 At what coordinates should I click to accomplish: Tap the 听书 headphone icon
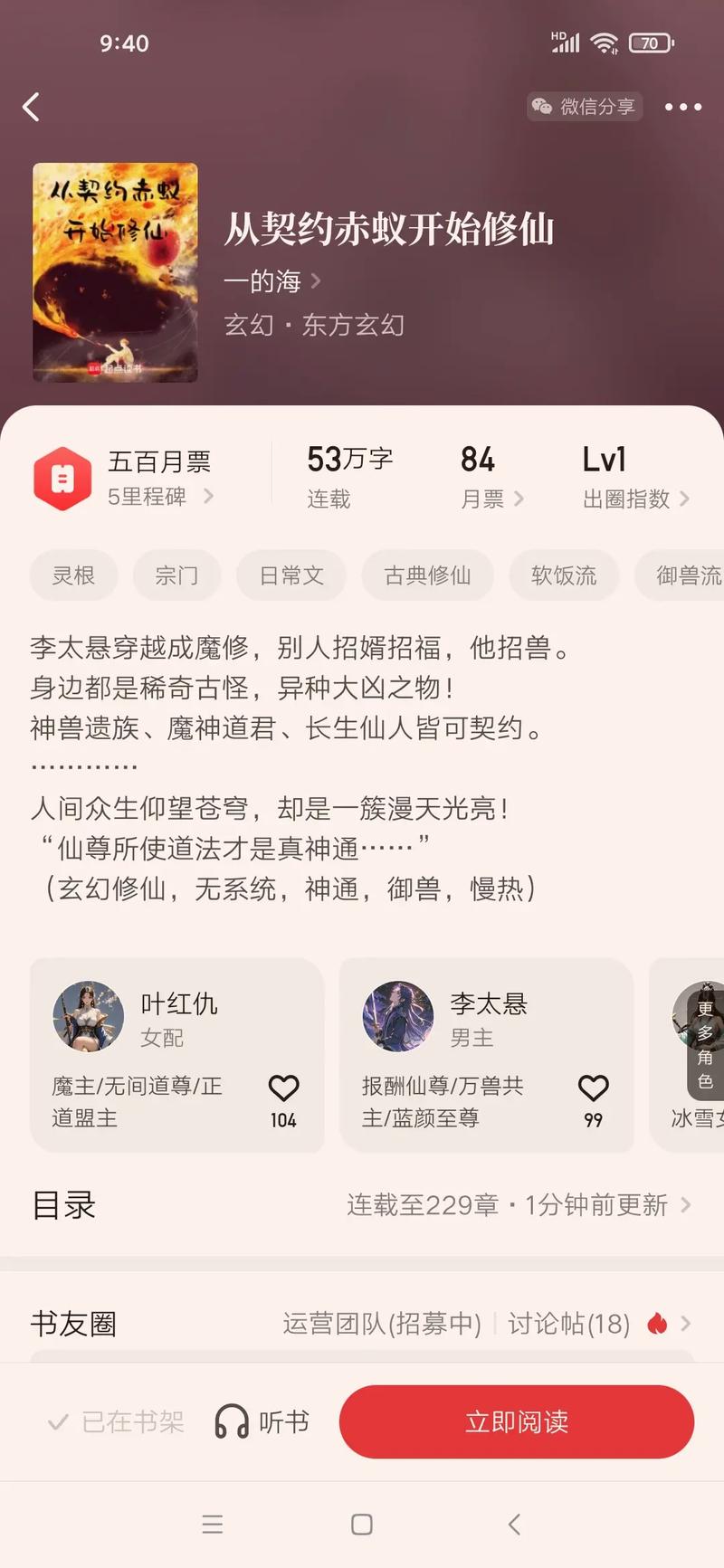point(233,1421)
